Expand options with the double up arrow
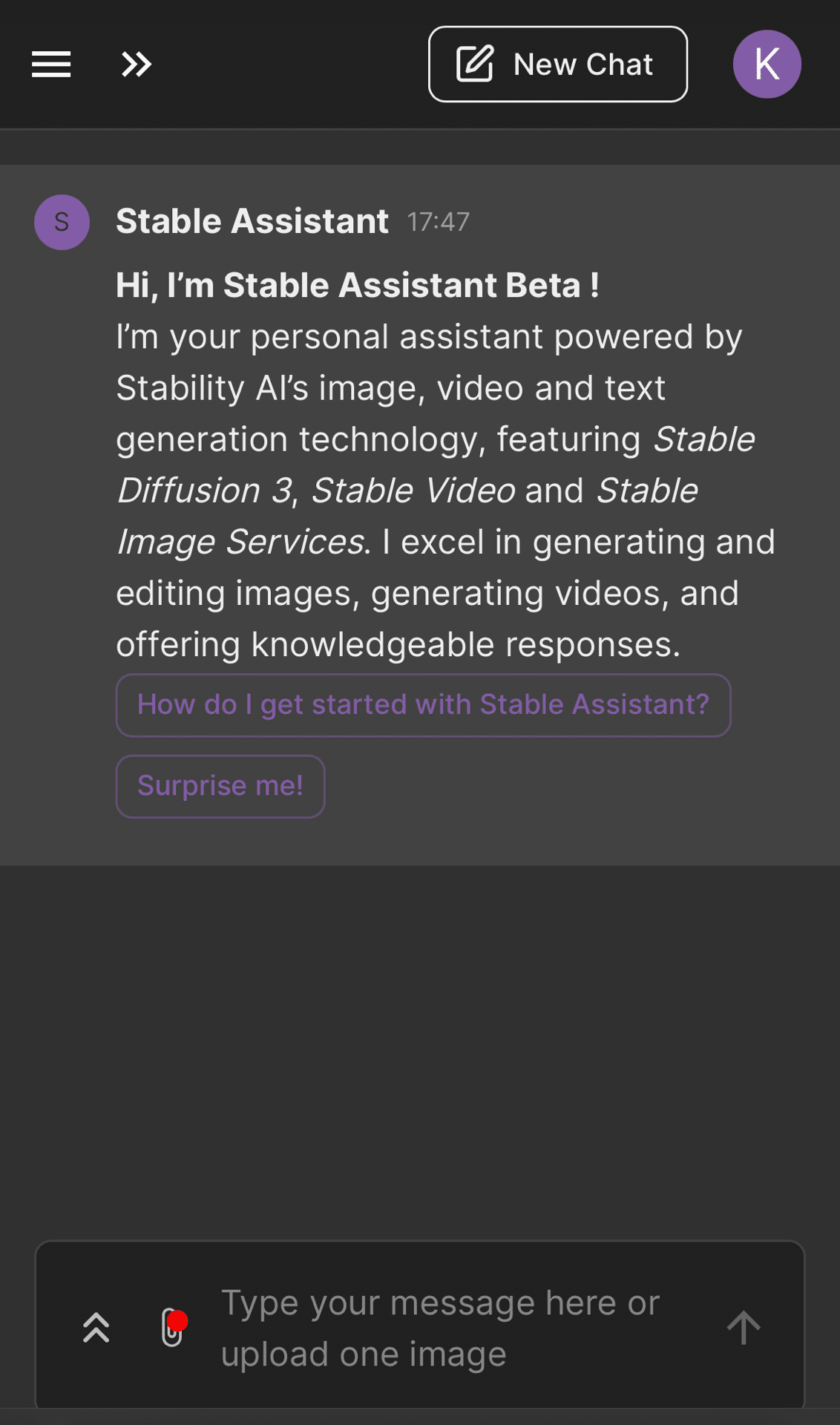840x1425 pixels. pyautogui.click(x=96, y=1328)
